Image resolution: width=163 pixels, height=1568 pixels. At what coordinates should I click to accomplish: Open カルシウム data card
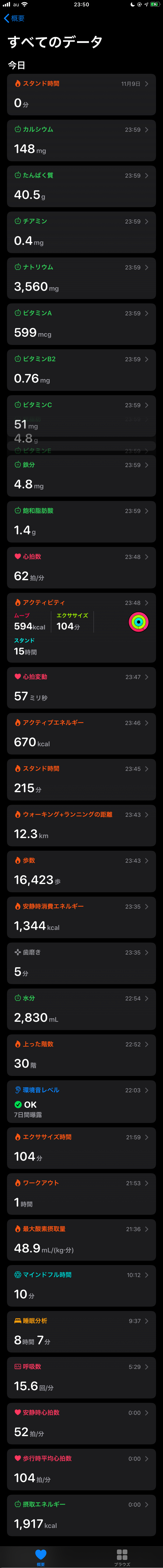[81, 140]
